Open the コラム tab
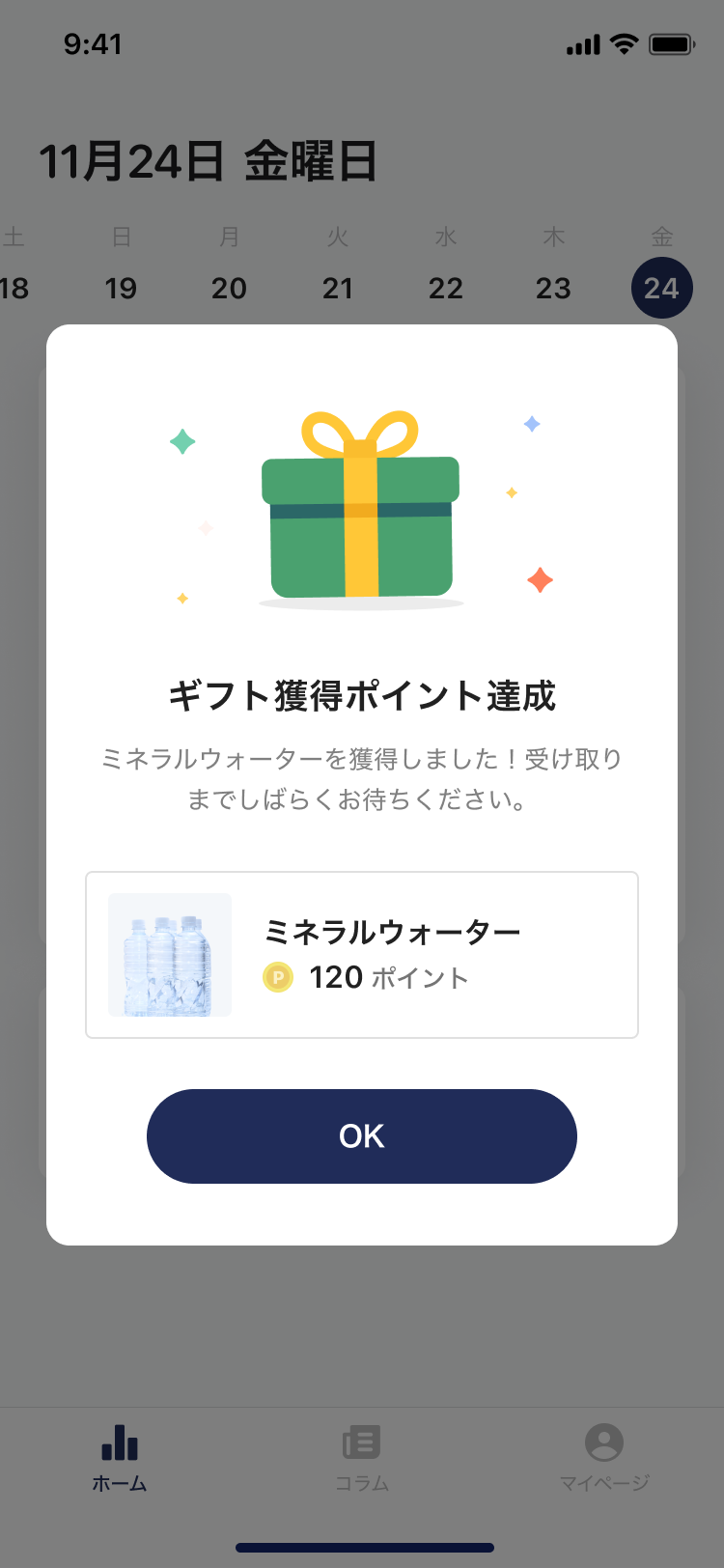This screenshot has height=1568, width=724. tap(361, 1458)
